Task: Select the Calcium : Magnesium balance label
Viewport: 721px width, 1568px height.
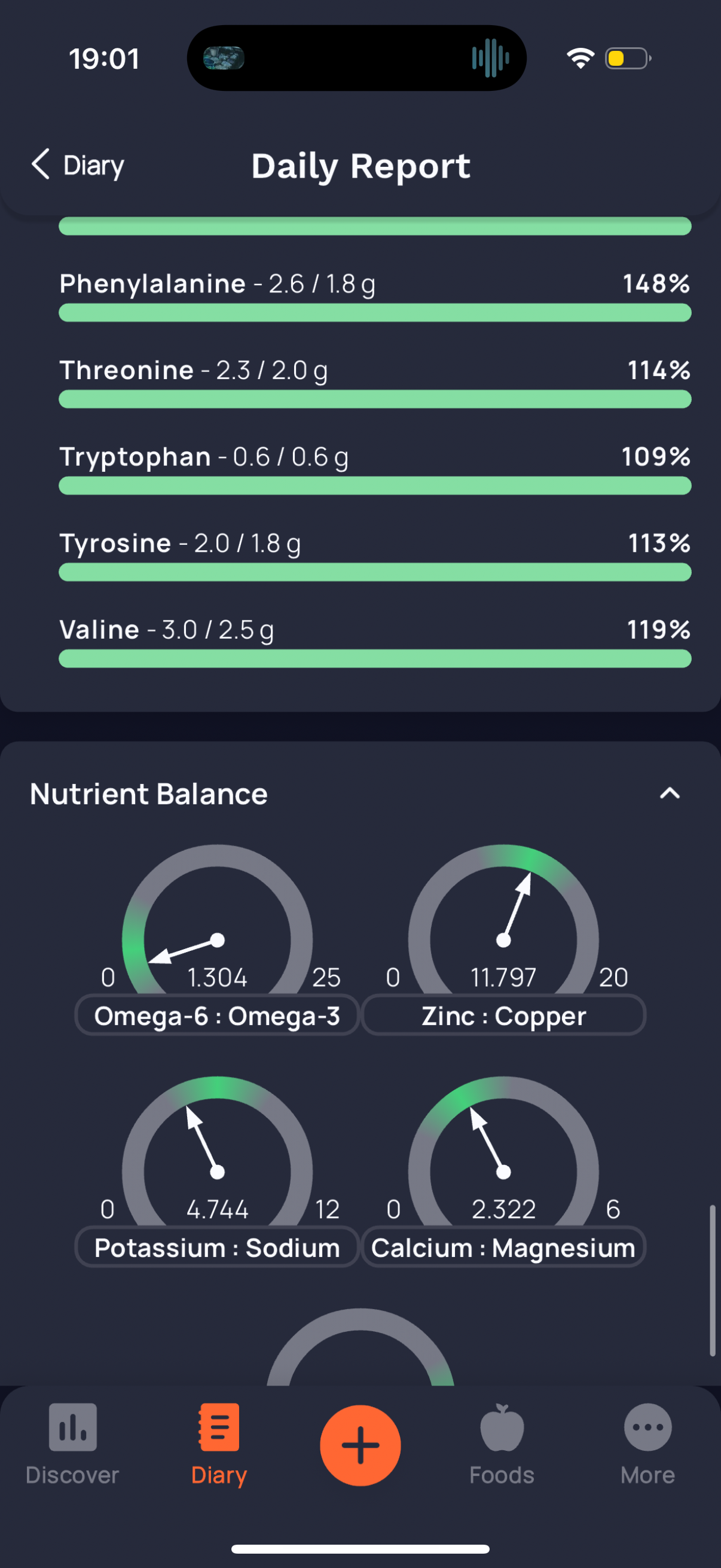Action: [504, 1248]
